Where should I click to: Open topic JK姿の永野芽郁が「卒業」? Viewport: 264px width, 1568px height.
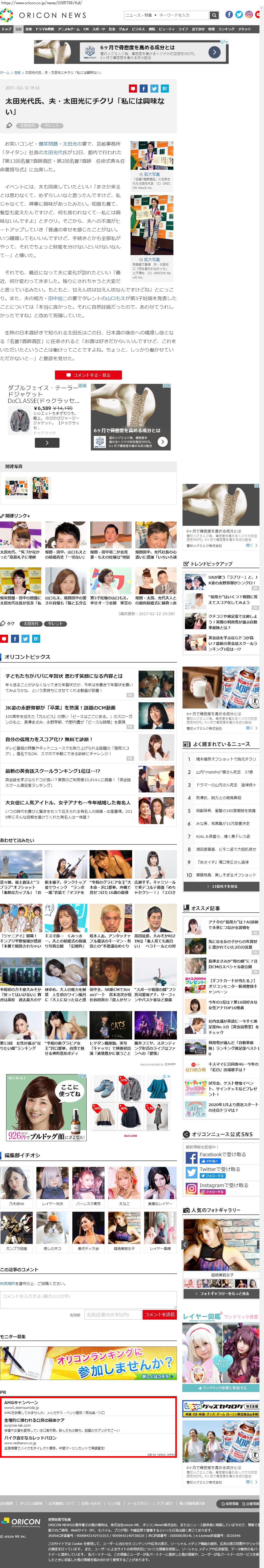pyautogui.click(x=60, y=708)
